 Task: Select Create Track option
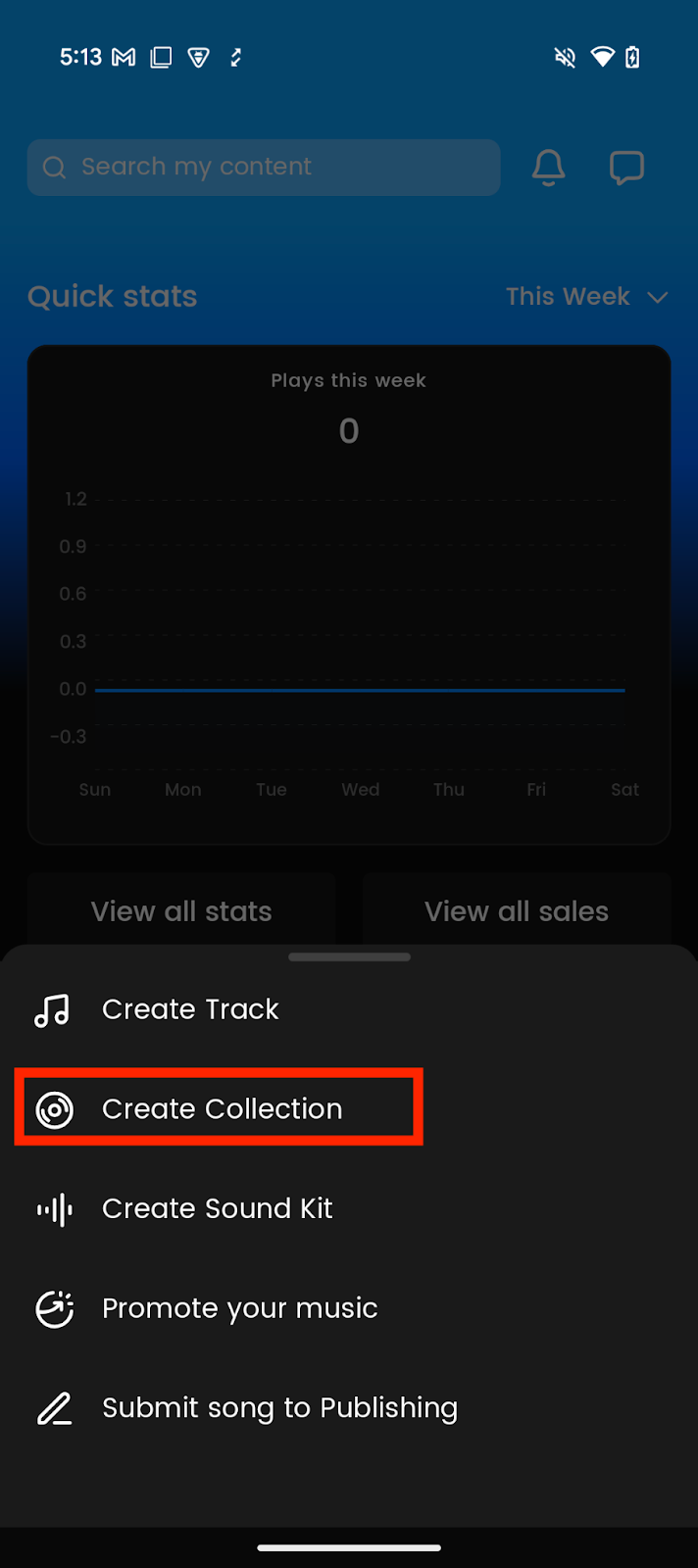coord(190,1009)
